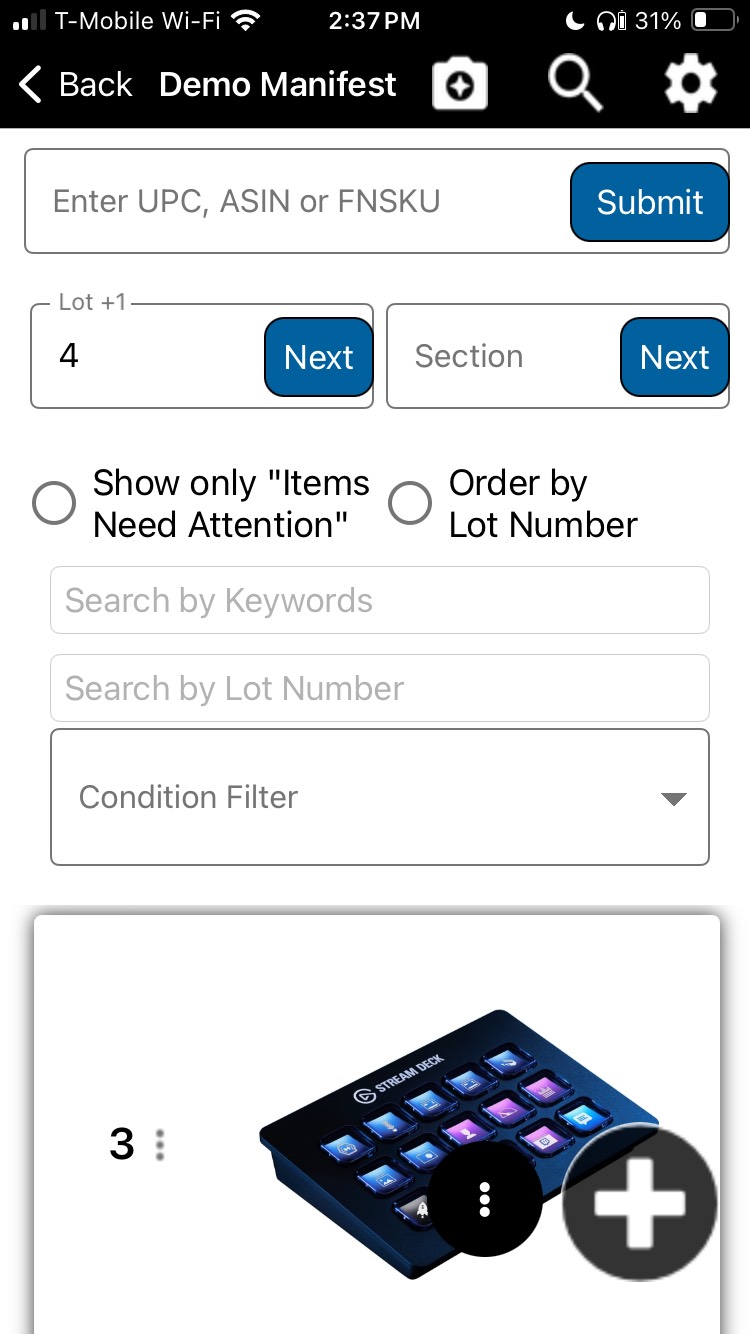
Task: Enable Show only "Items Need Attention"
Action: point(54,504)
